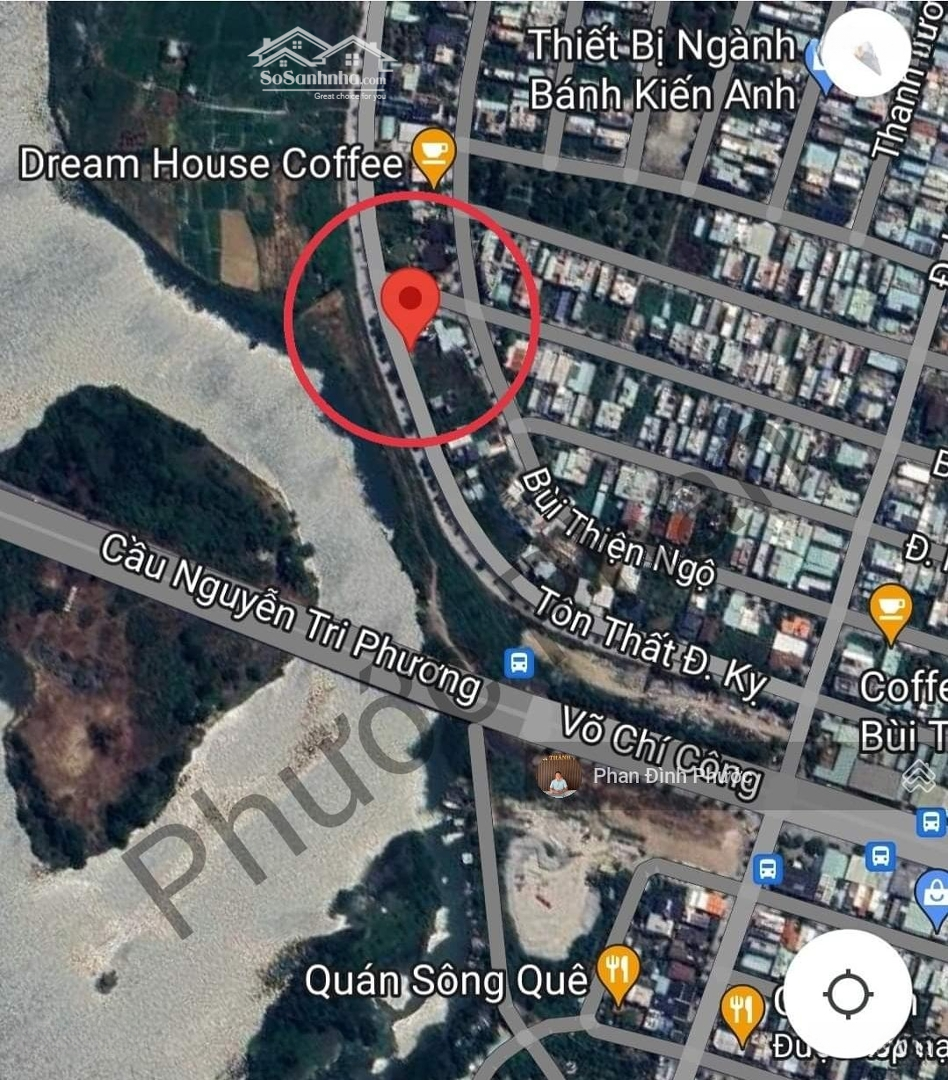Open the Quán Sông Quê restaurant marker
This screenshot has height=1080, width=948.
coord(619,971)
